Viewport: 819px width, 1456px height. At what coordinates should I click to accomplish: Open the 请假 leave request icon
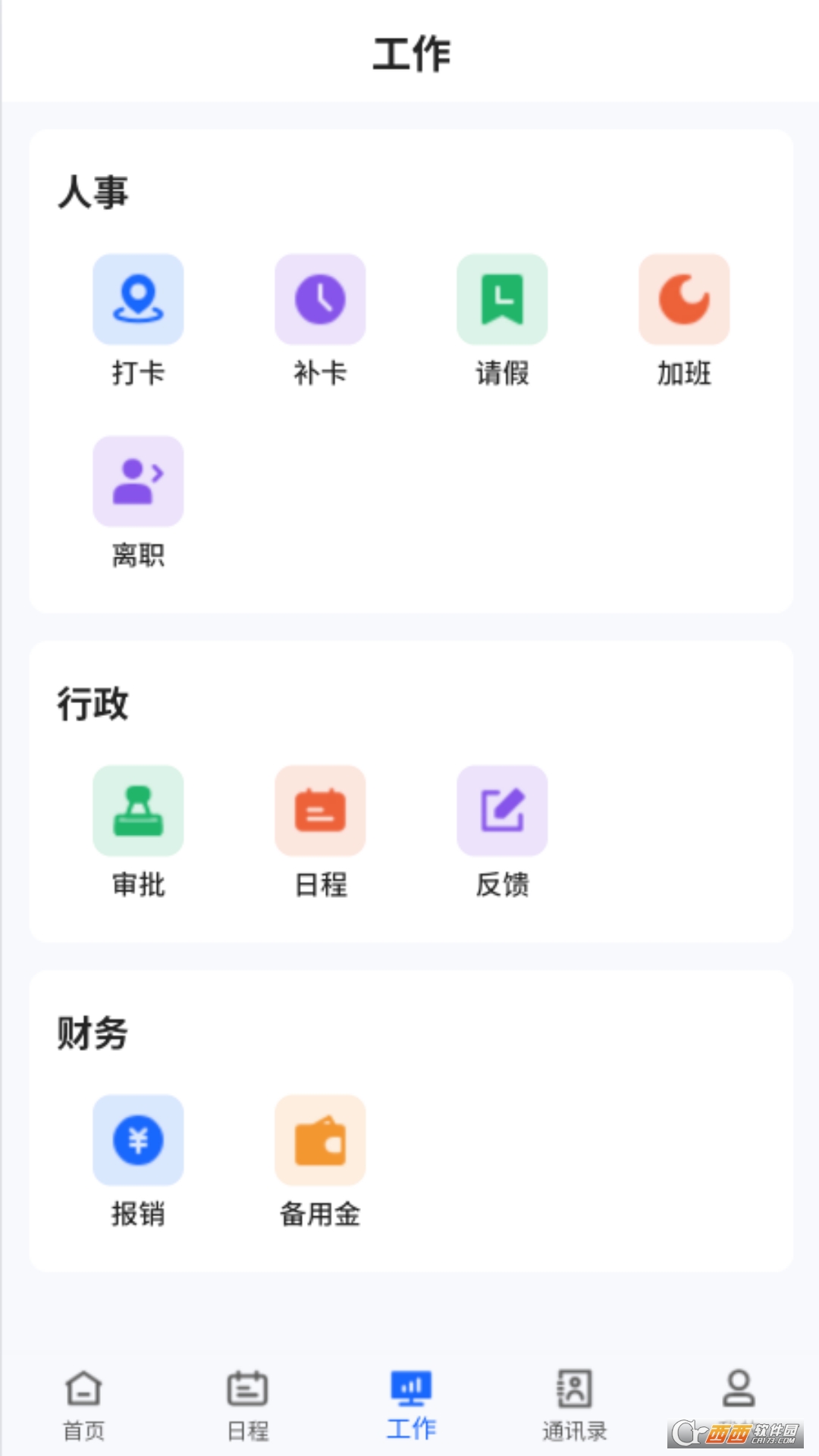501,300
